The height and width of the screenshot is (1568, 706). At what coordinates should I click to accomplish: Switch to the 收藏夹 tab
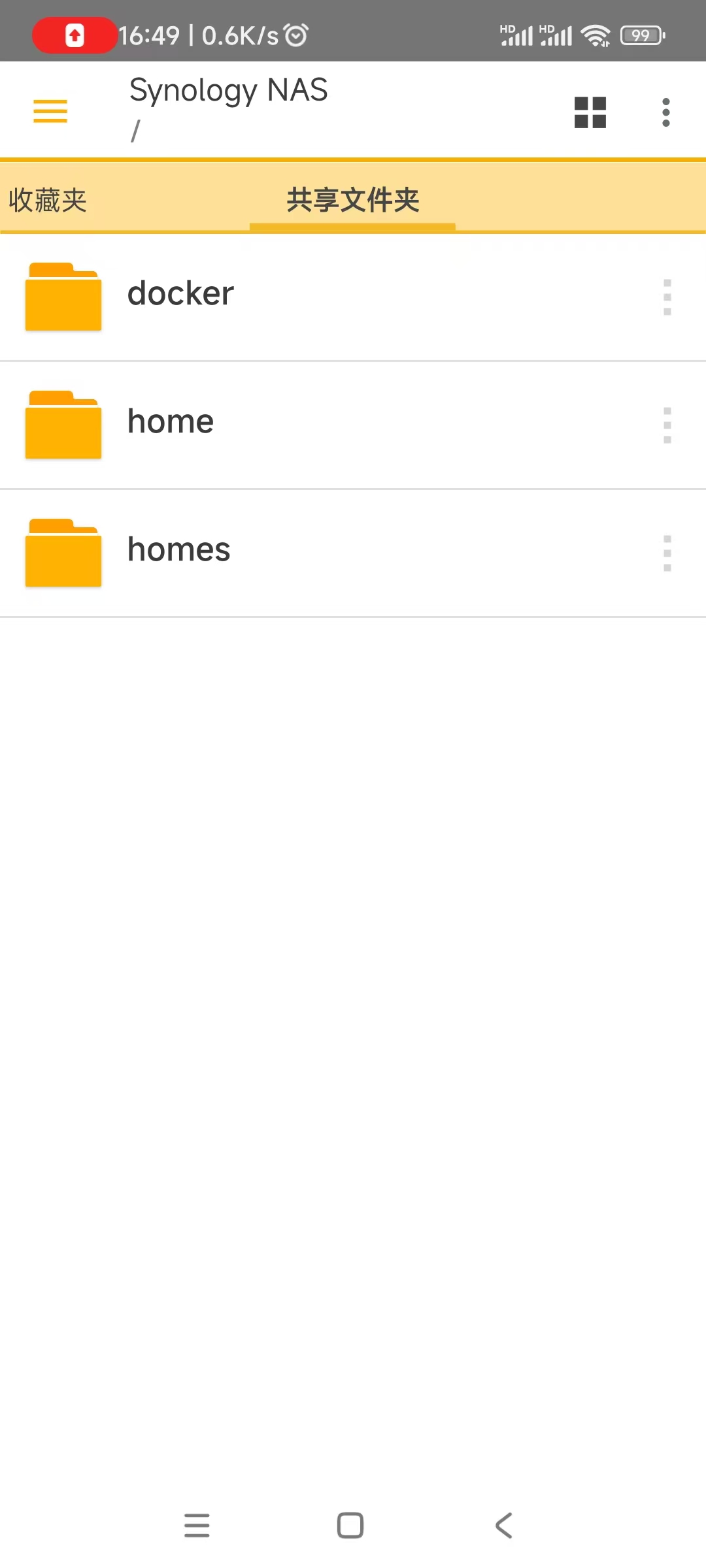pos(48,200)
